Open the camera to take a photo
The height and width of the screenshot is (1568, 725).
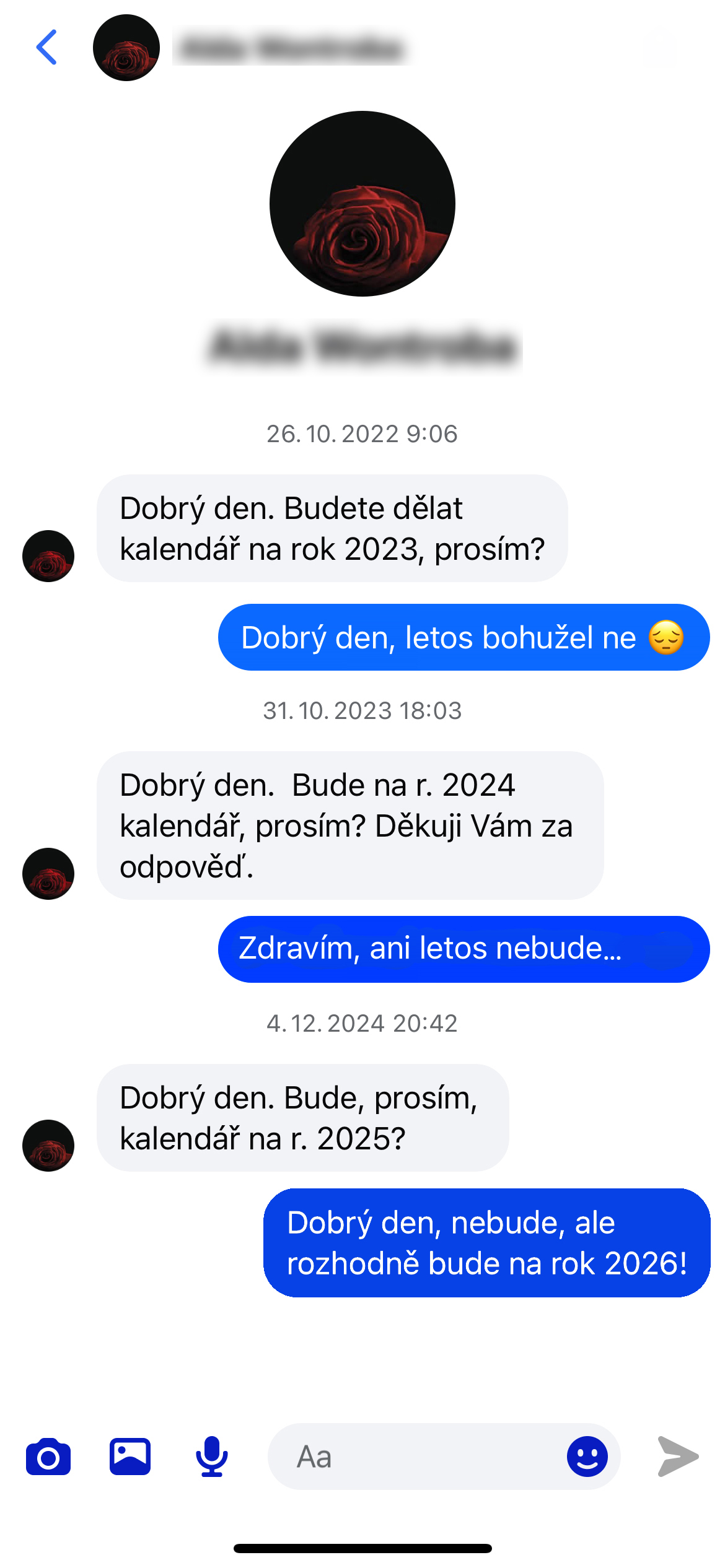tap(48, 1457)
